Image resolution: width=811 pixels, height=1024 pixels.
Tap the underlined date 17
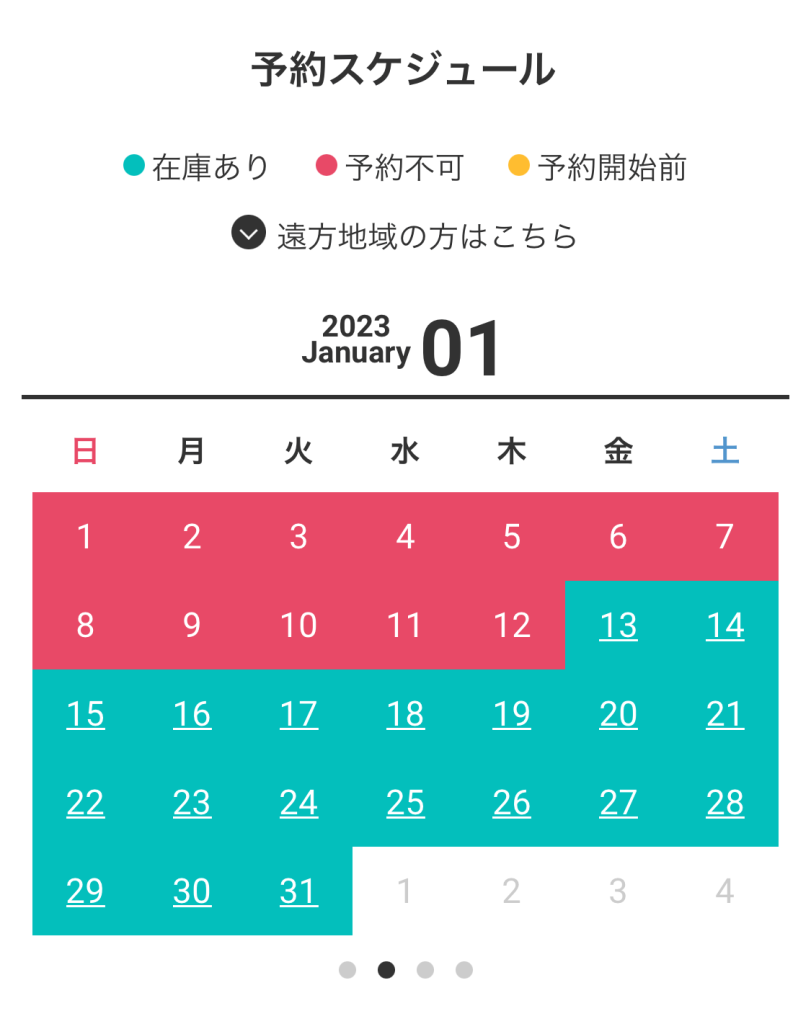point(298,715)
